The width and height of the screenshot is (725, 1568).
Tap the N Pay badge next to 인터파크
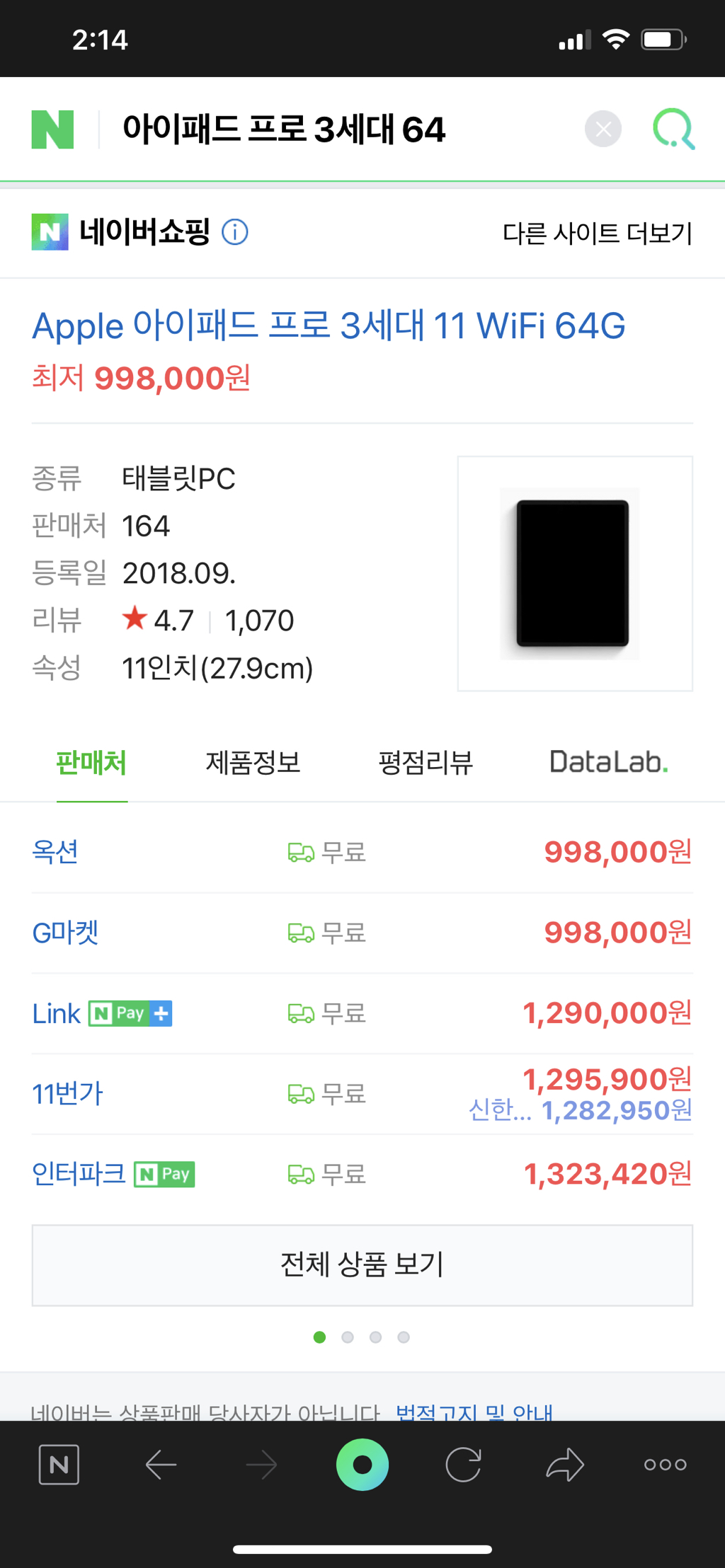tap(163, 1175)
